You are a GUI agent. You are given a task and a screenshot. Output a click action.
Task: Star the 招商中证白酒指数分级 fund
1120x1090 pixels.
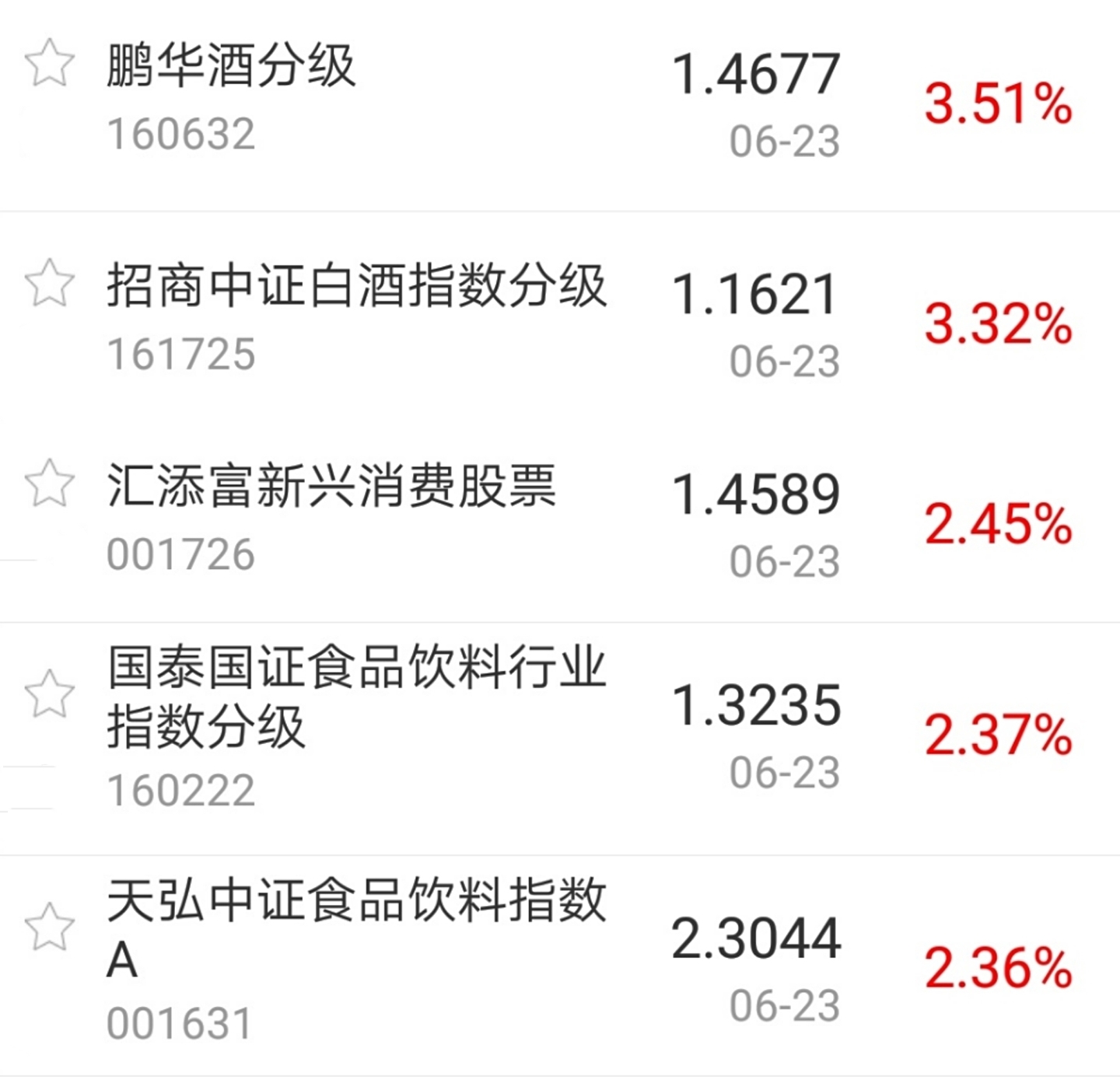click(50, 283)
